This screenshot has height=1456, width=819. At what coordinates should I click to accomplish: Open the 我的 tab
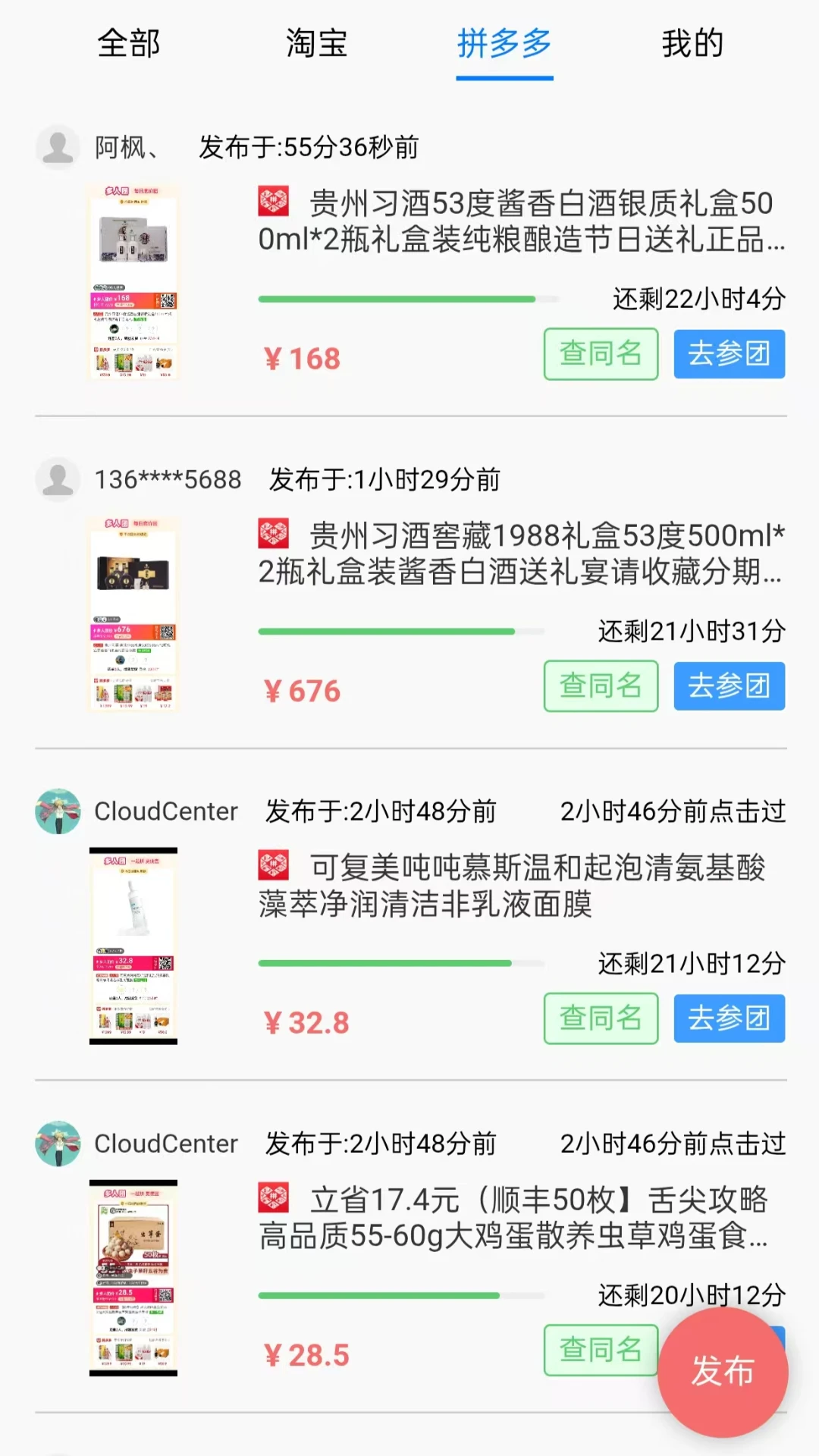[x=692, y=44]
